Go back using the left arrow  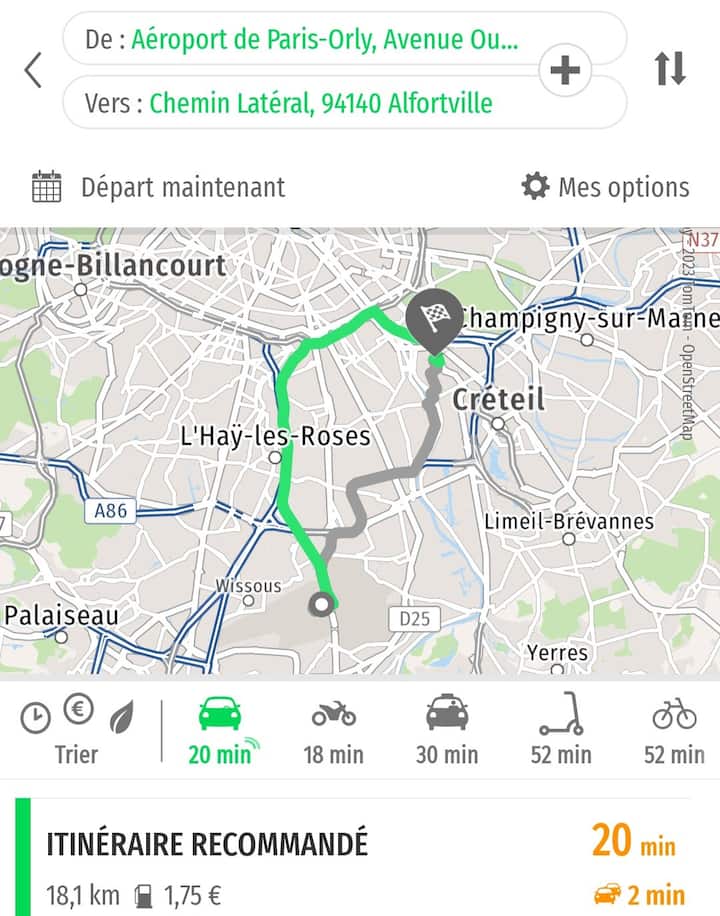(x=34, y=70)
